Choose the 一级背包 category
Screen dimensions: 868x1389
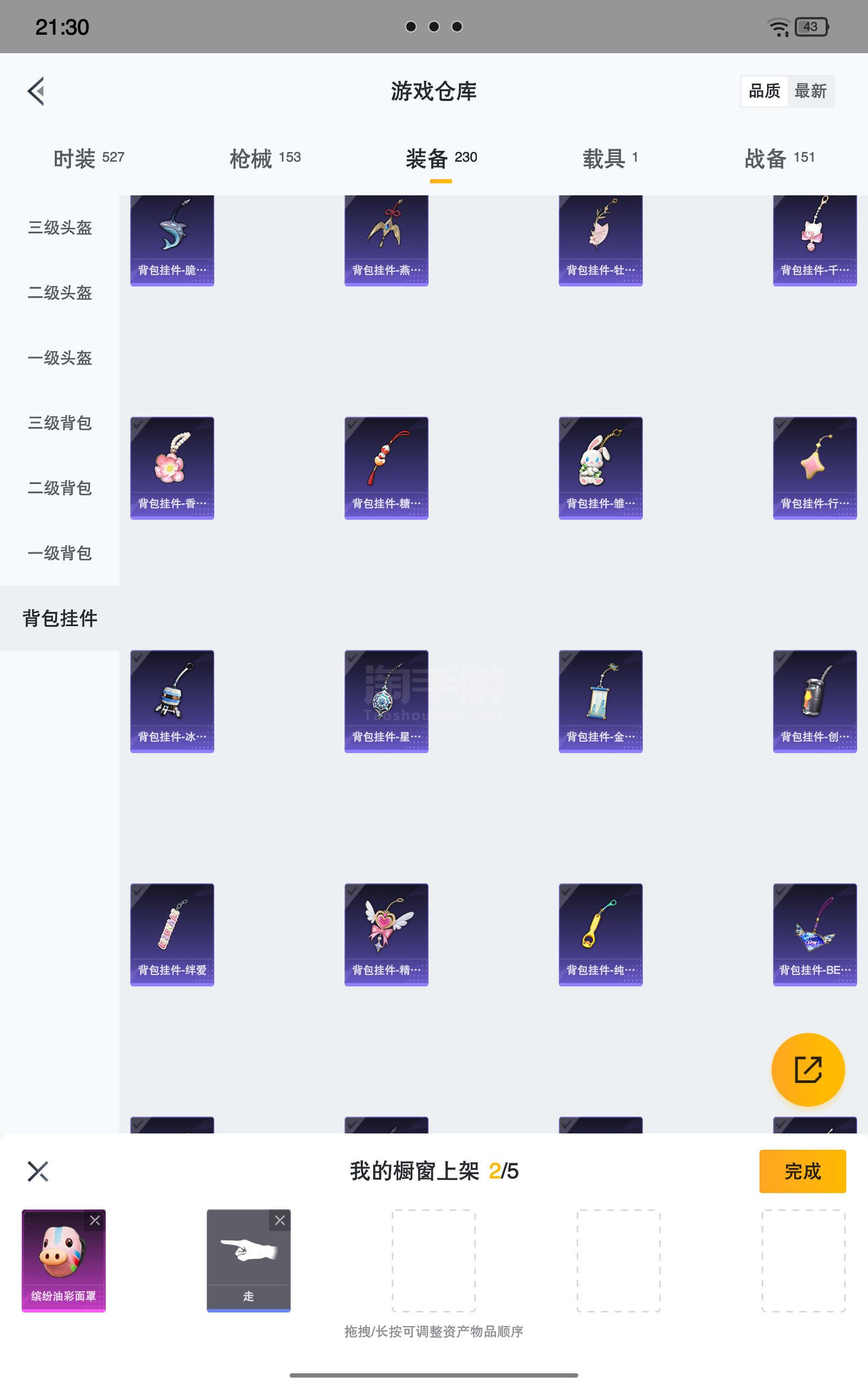[x=60, y=553]
